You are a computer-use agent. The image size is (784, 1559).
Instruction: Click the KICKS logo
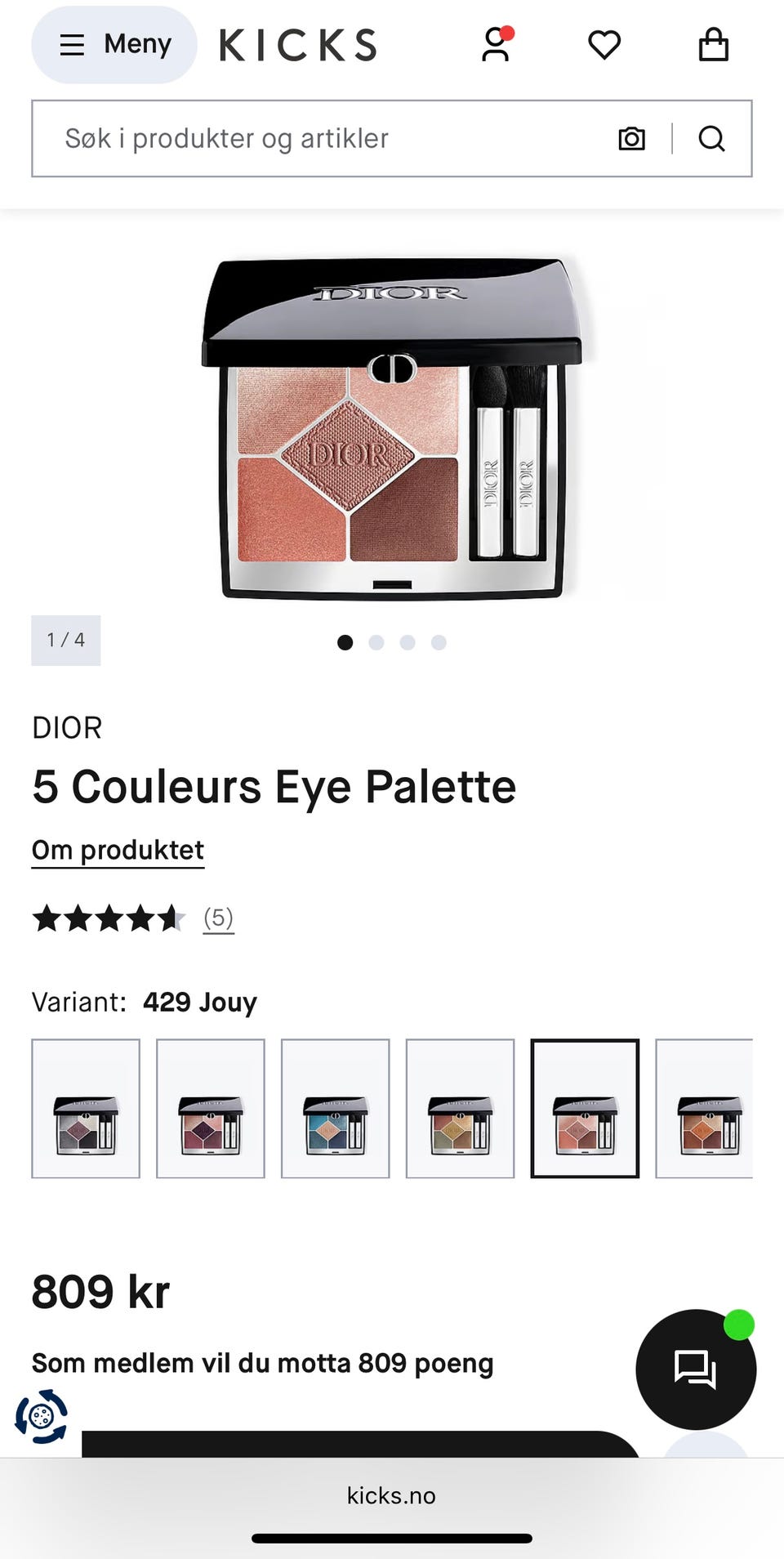tap(297, 45)
